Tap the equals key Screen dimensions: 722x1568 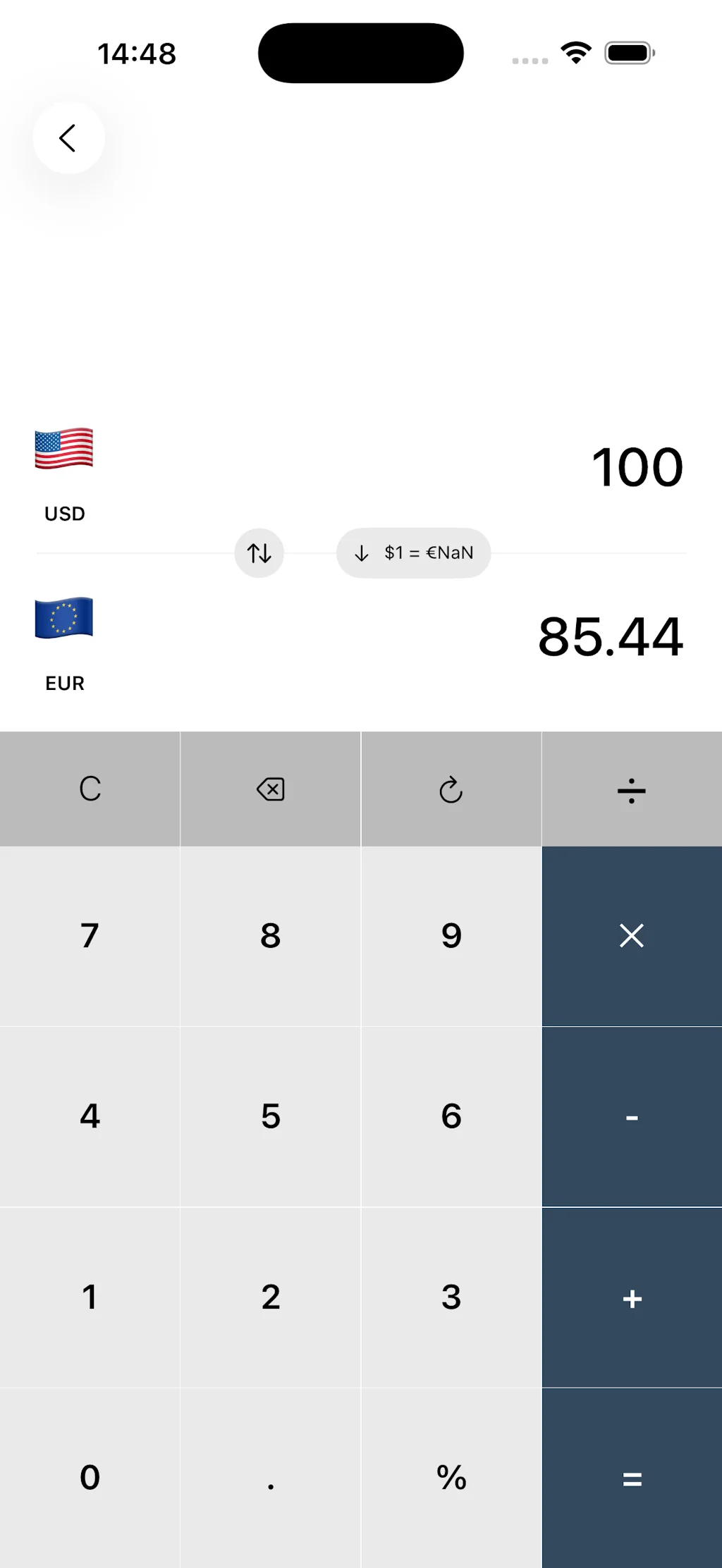click(632, 1478)
